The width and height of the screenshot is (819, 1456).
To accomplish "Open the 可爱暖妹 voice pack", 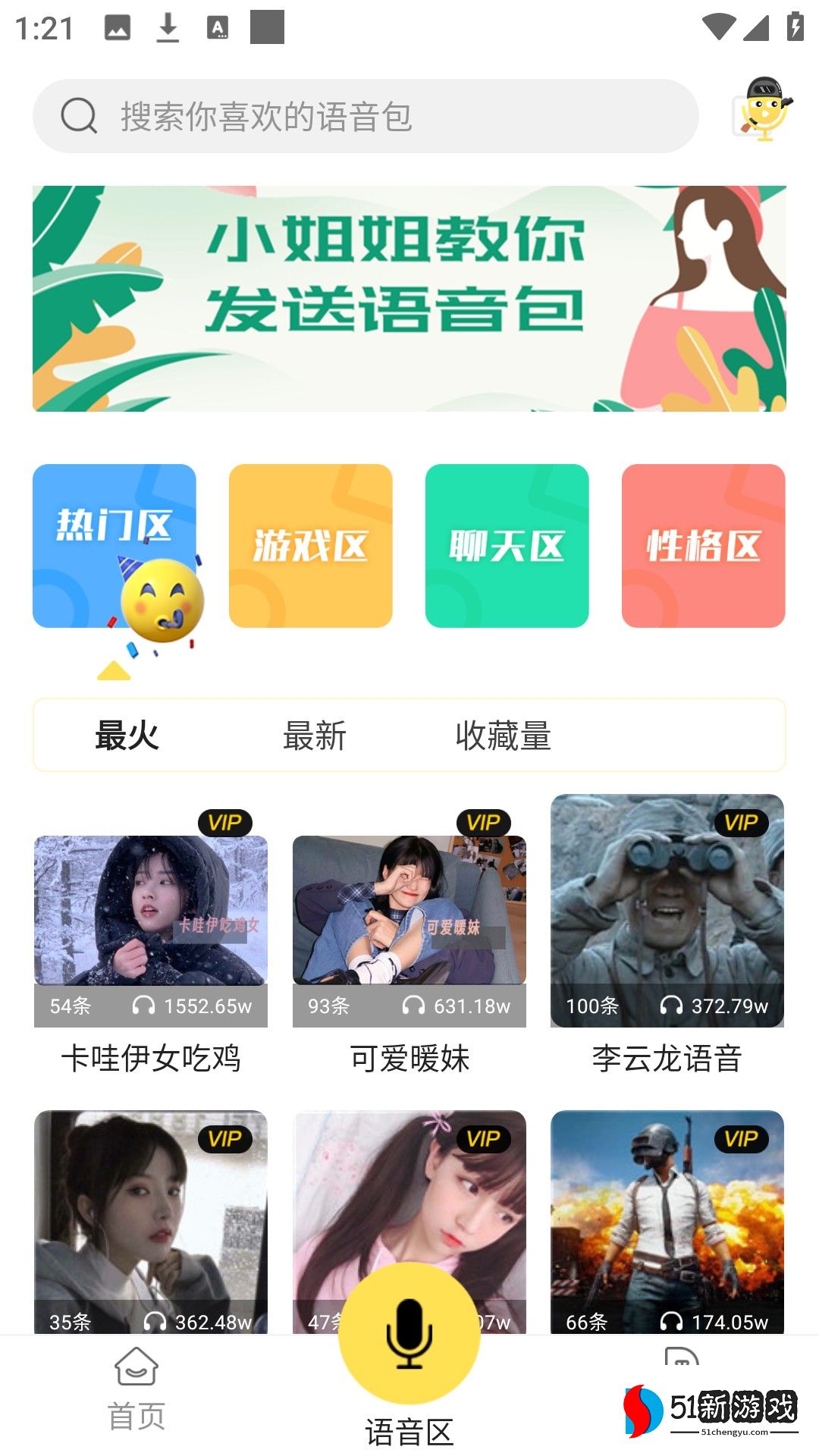I will (409, 931).
